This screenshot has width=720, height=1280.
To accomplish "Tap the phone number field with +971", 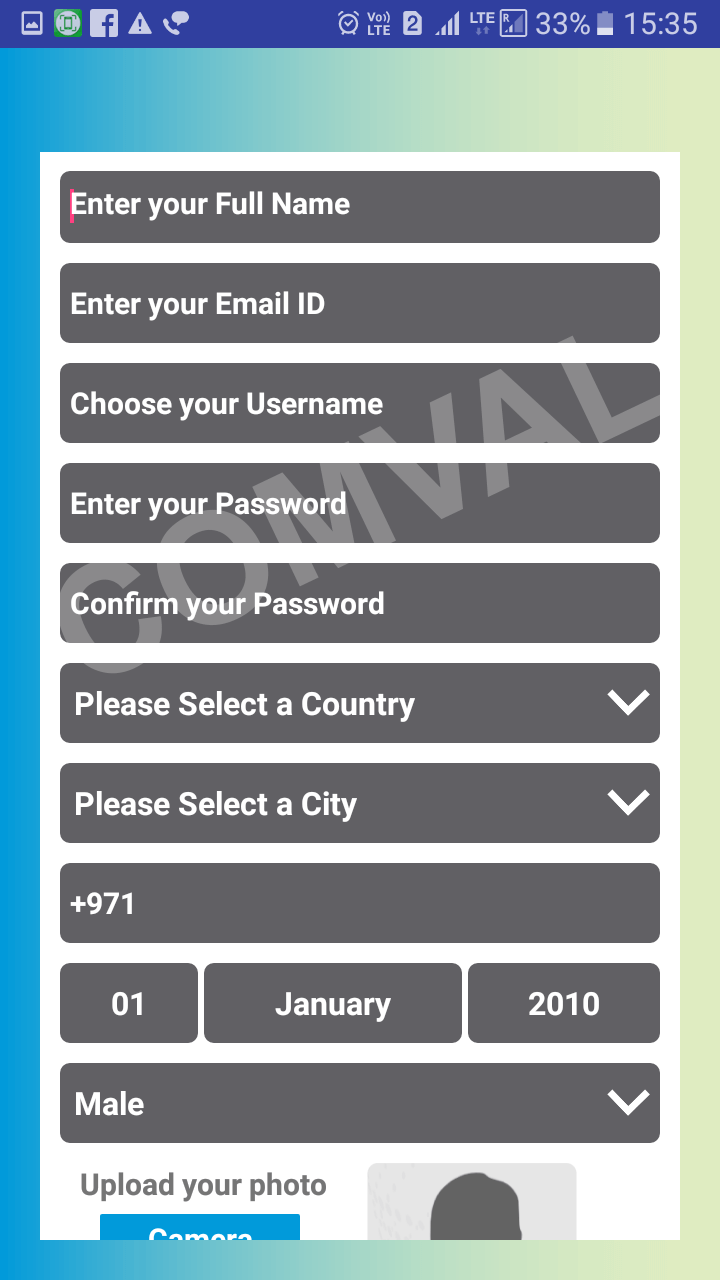I will click(360, 903).
